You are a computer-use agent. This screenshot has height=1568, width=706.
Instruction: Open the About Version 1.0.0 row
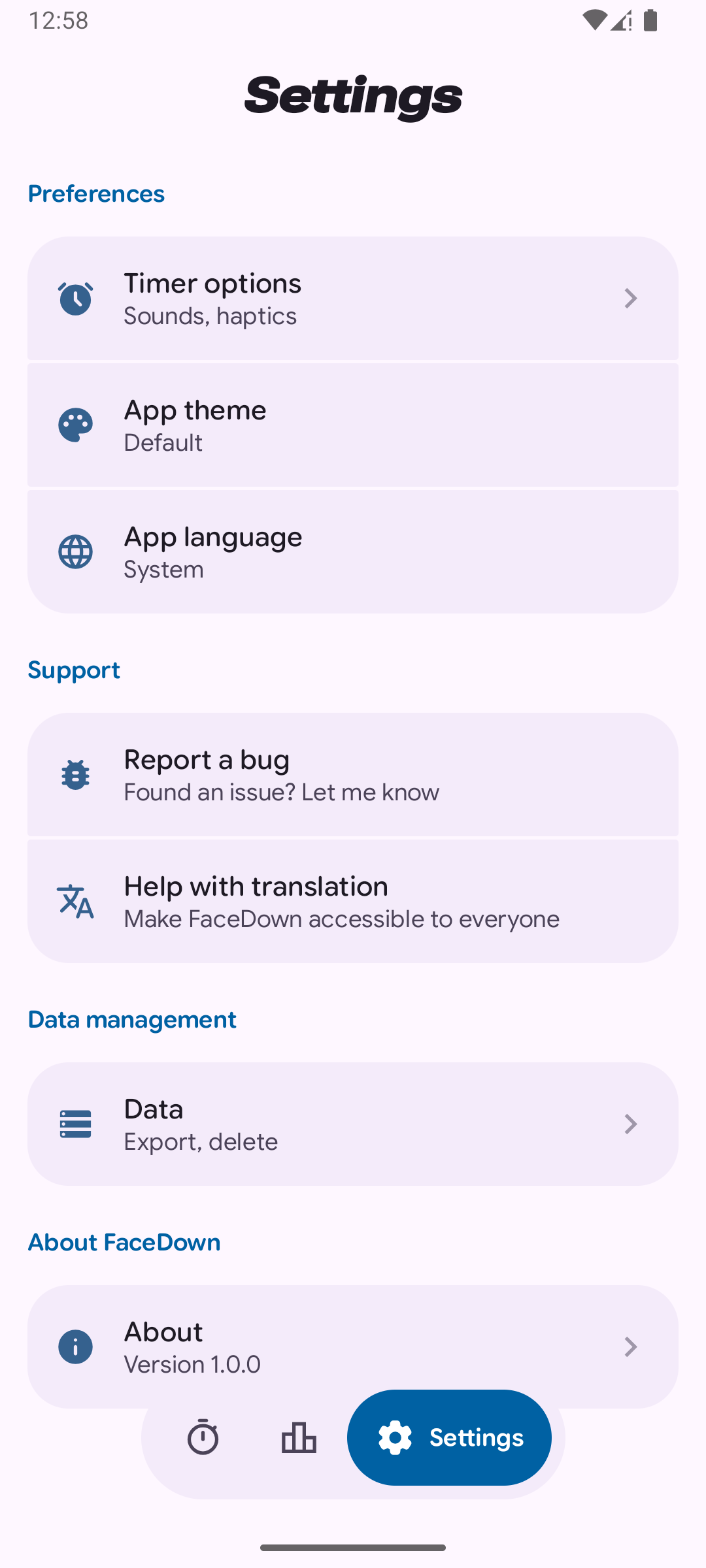[x=353, y=1347]
